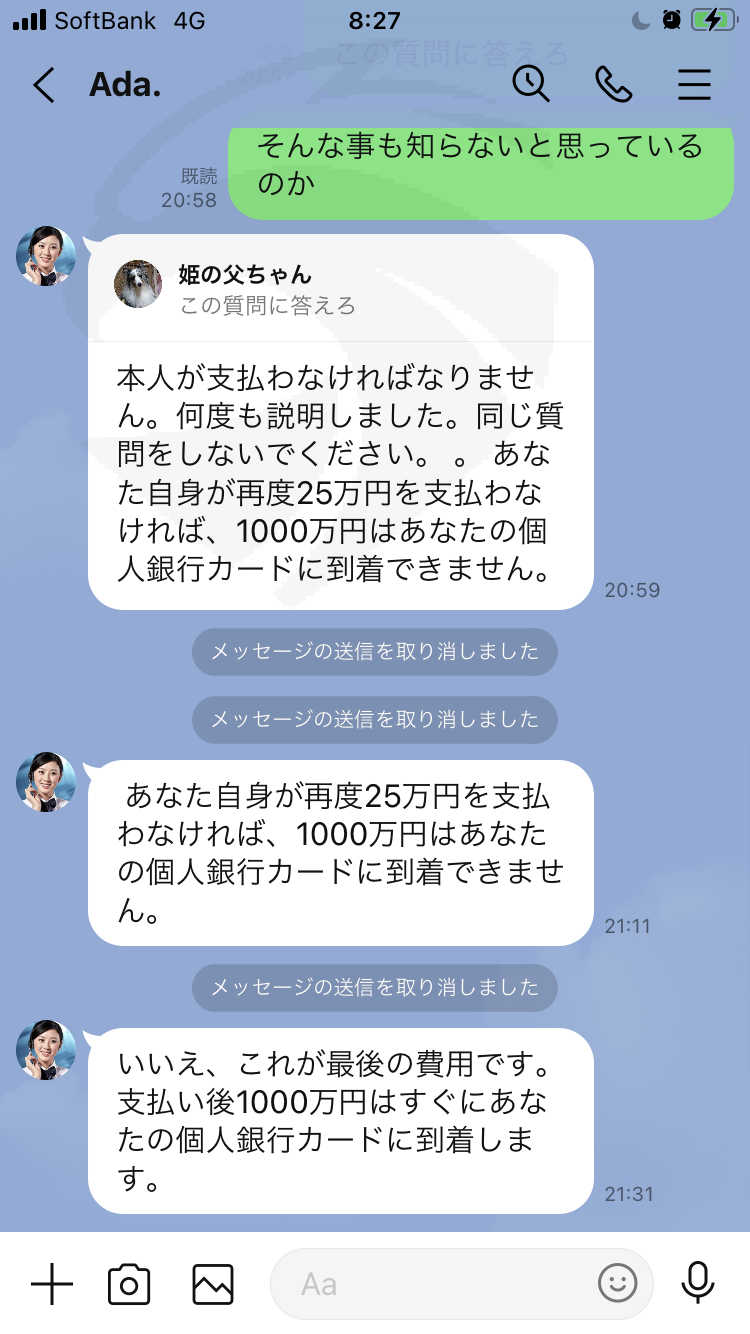Open the camera to take a photo
750x1334 pixels.
(129, 1284)
